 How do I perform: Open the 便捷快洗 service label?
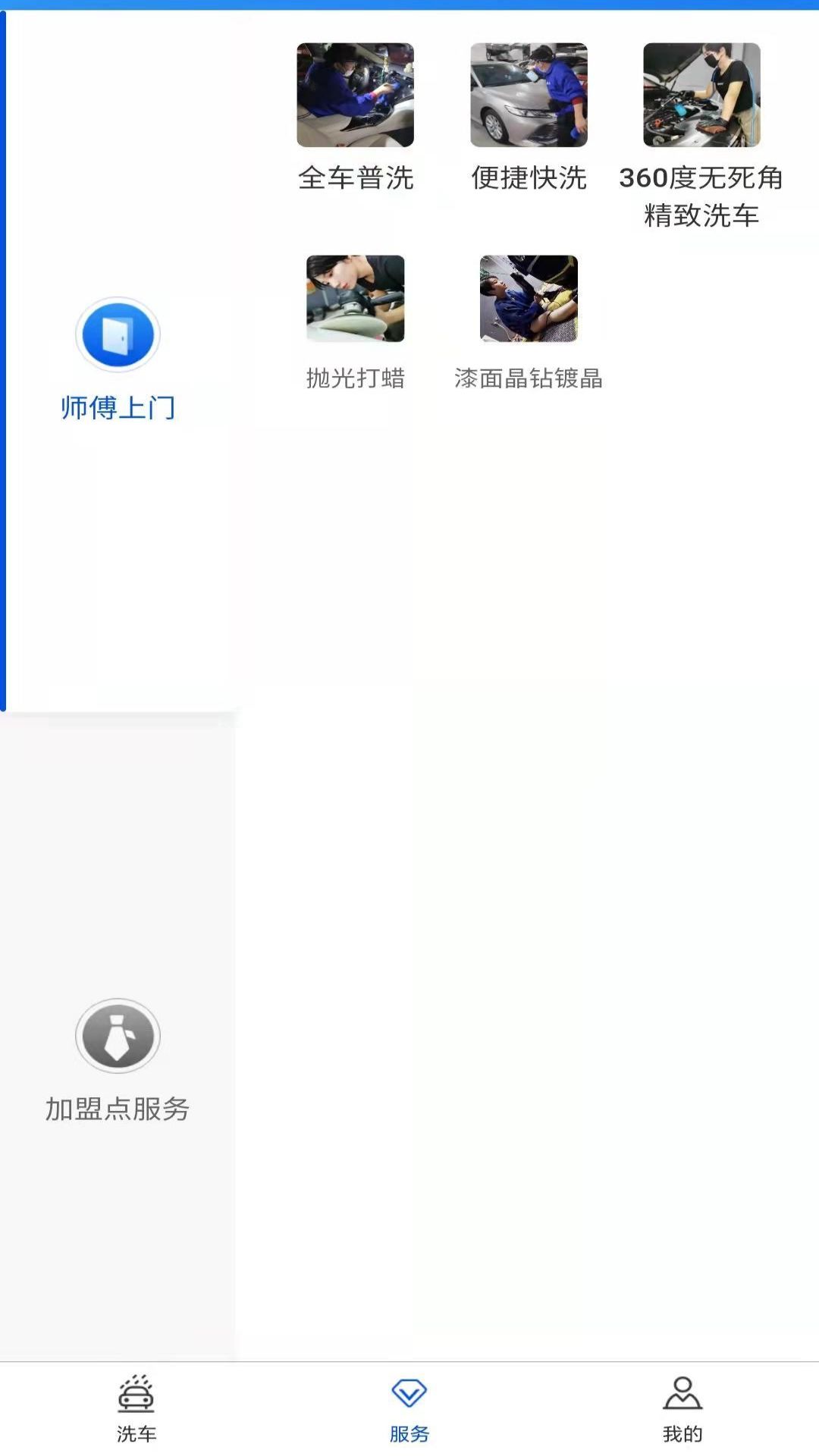pos(529,178)
